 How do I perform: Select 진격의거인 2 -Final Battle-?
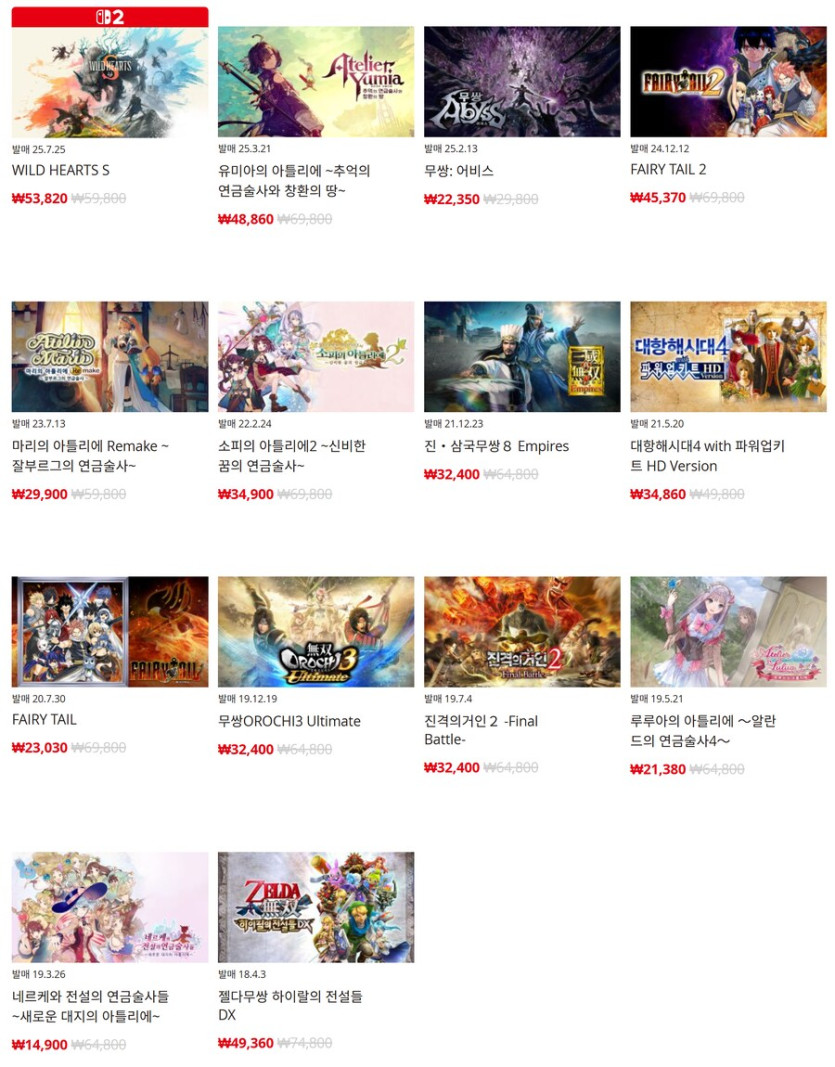pos(522,632)
